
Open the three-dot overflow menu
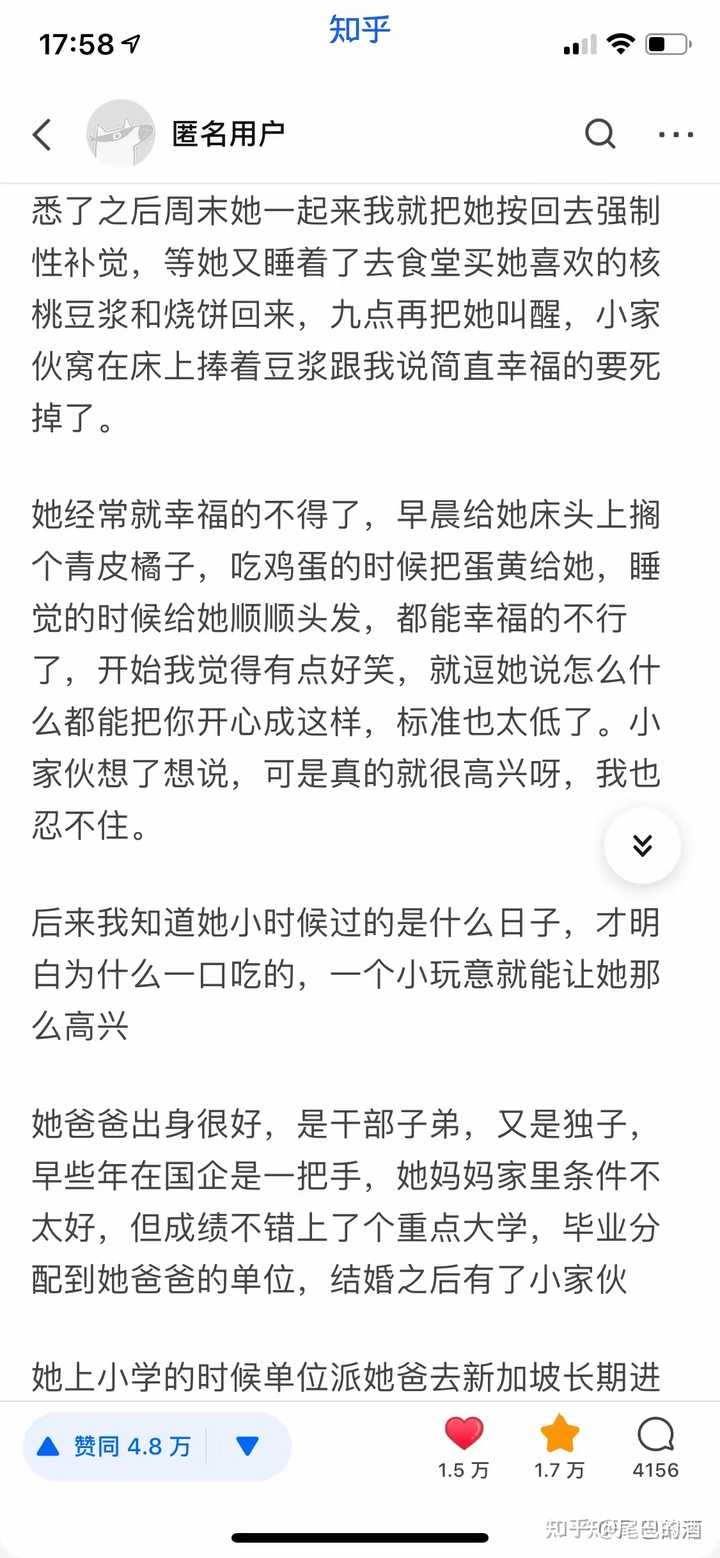click(676, 134)
